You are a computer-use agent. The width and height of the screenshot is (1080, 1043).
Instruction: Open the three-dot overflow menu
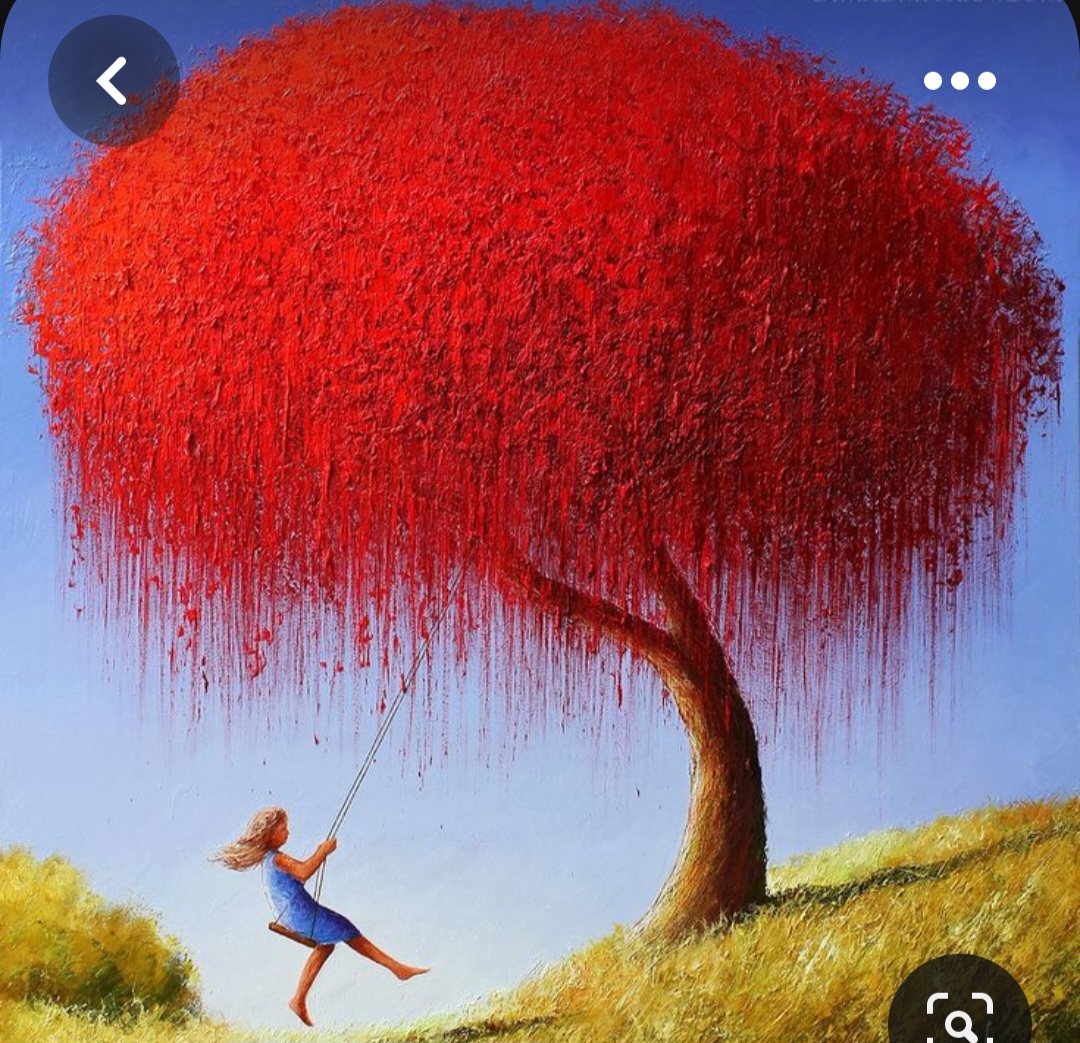coord(959,81)
